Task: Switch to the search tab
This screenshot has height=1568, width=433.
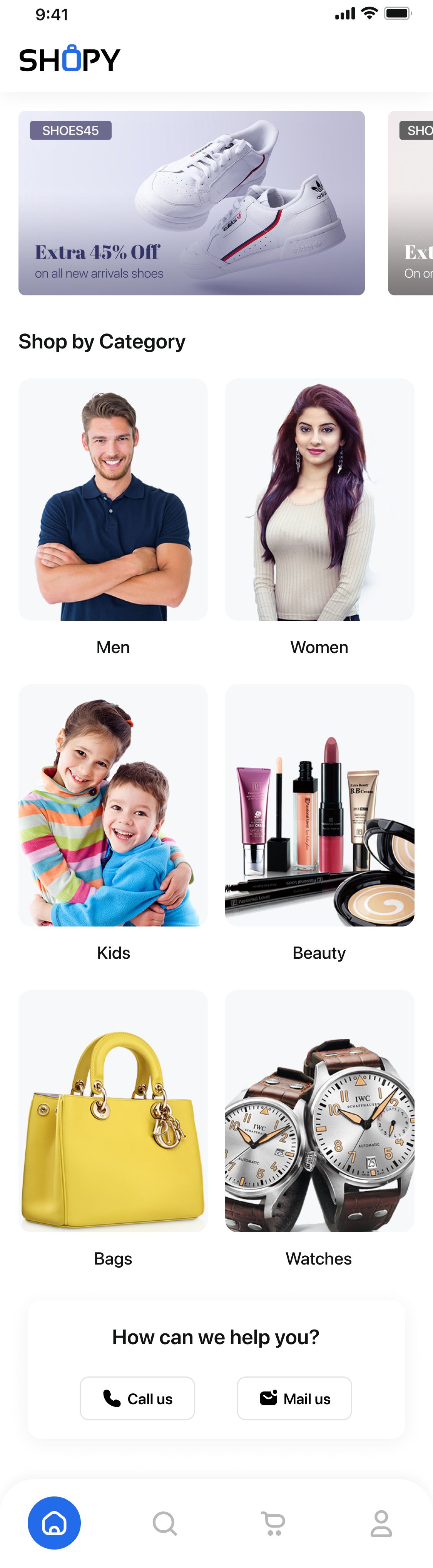Action: point(164,1523)
